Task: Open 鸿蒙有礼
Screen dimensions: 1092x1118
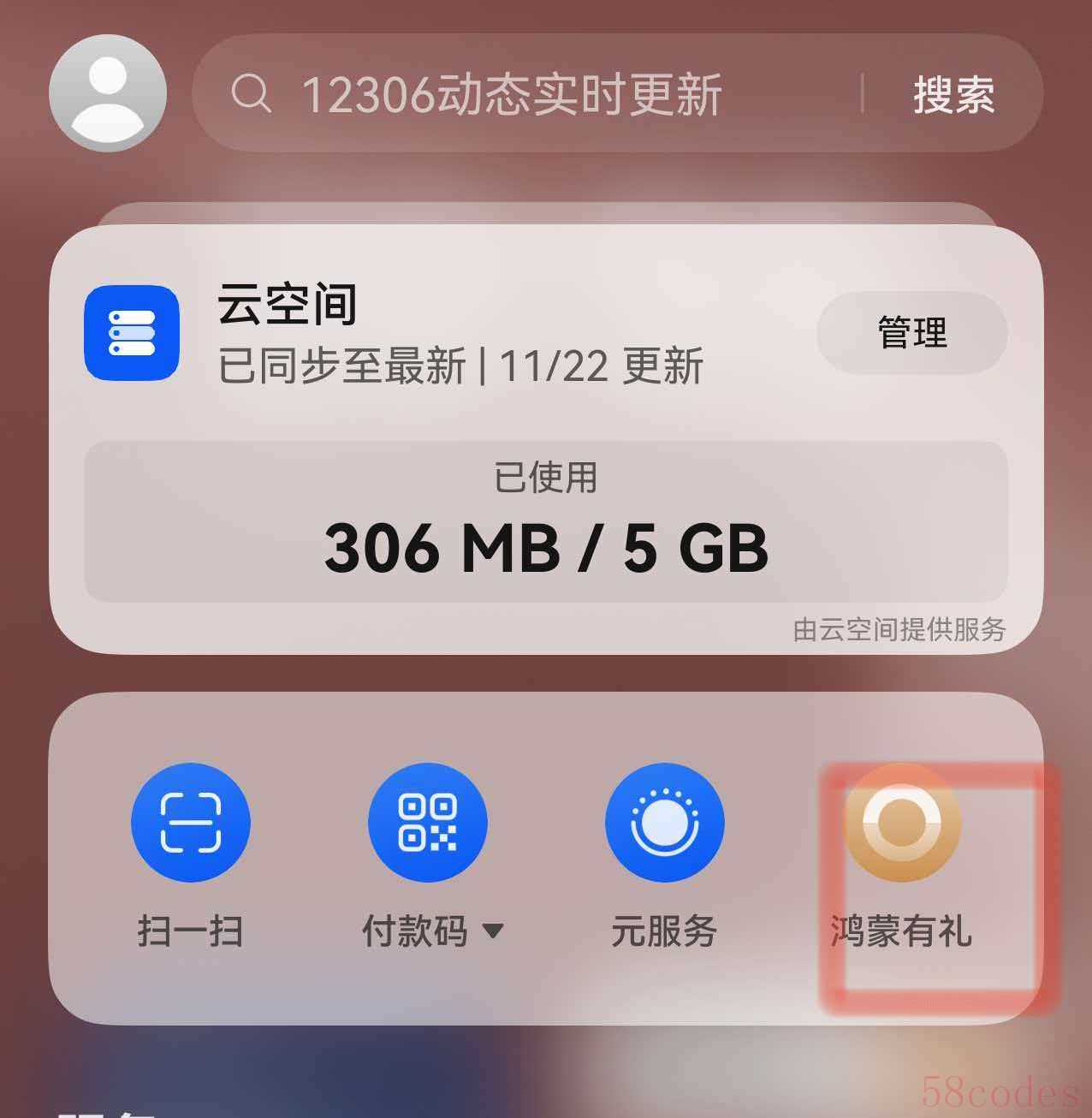Action: click(901, 822)
